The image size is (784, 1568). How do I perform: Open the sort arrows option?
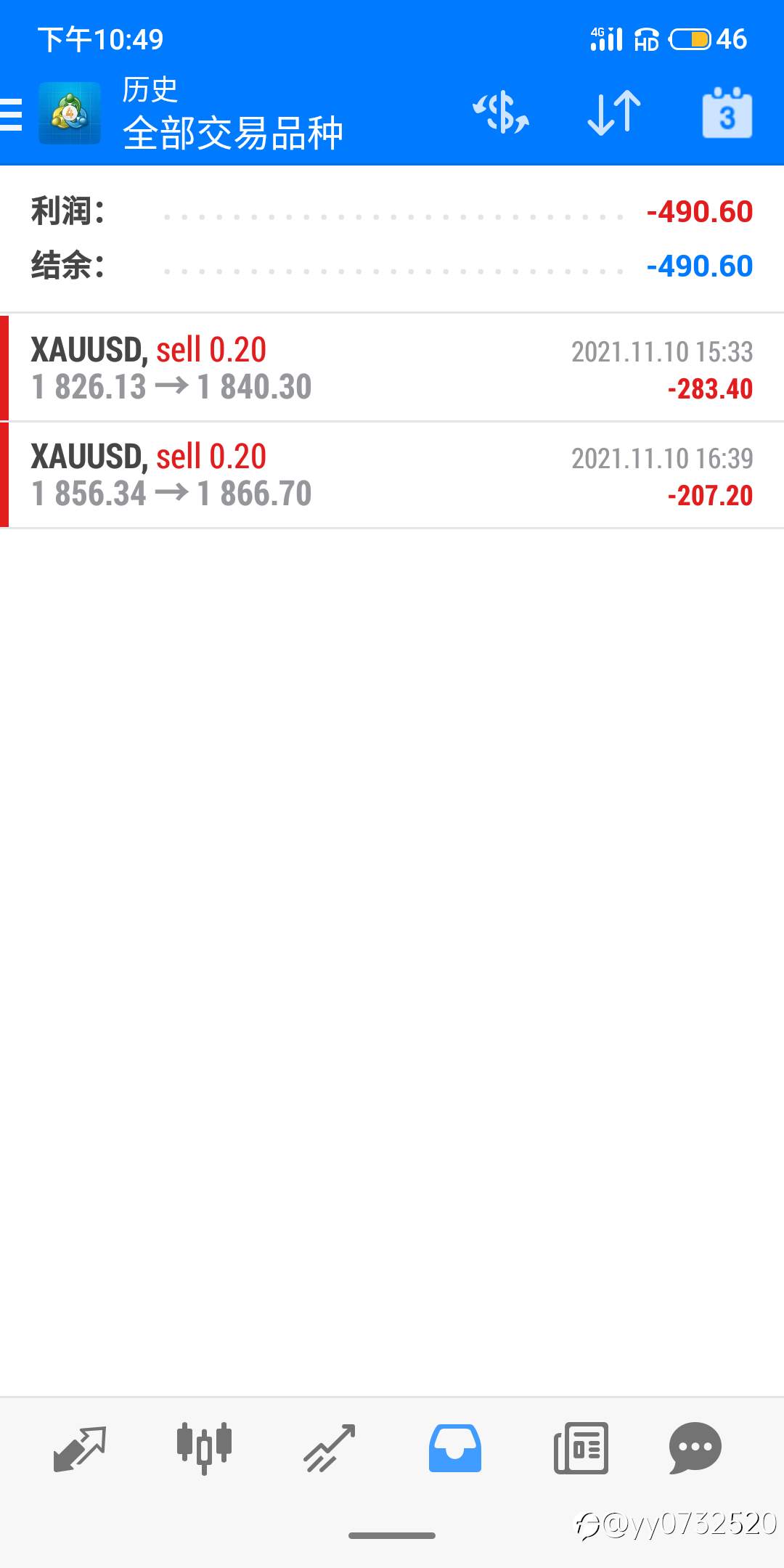(x=614, y=113)
